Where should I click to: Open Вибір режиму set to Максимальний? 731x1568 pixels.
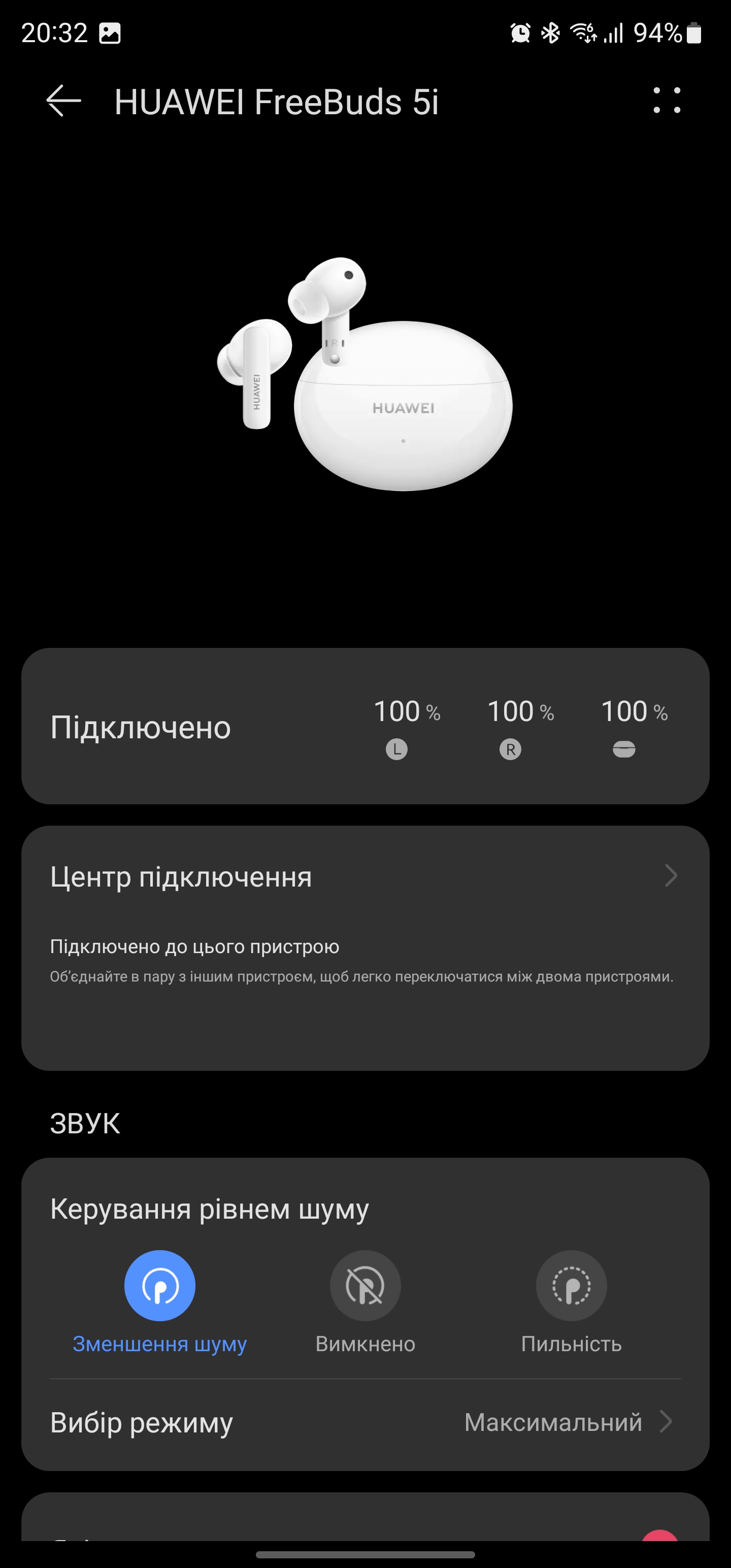click(x=365, y=1422)
